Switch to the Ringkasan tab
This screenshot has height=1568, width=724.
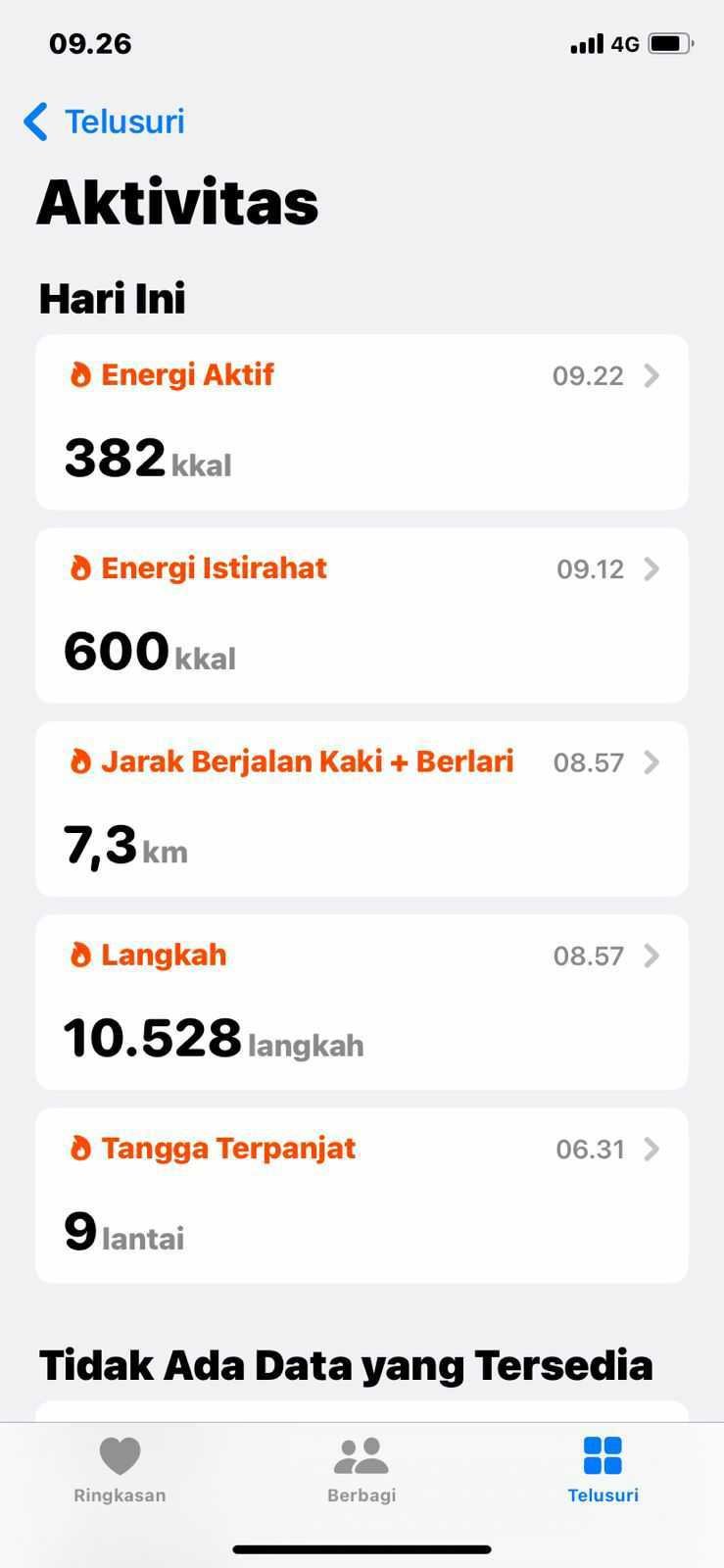click(x=121, y=1470)
